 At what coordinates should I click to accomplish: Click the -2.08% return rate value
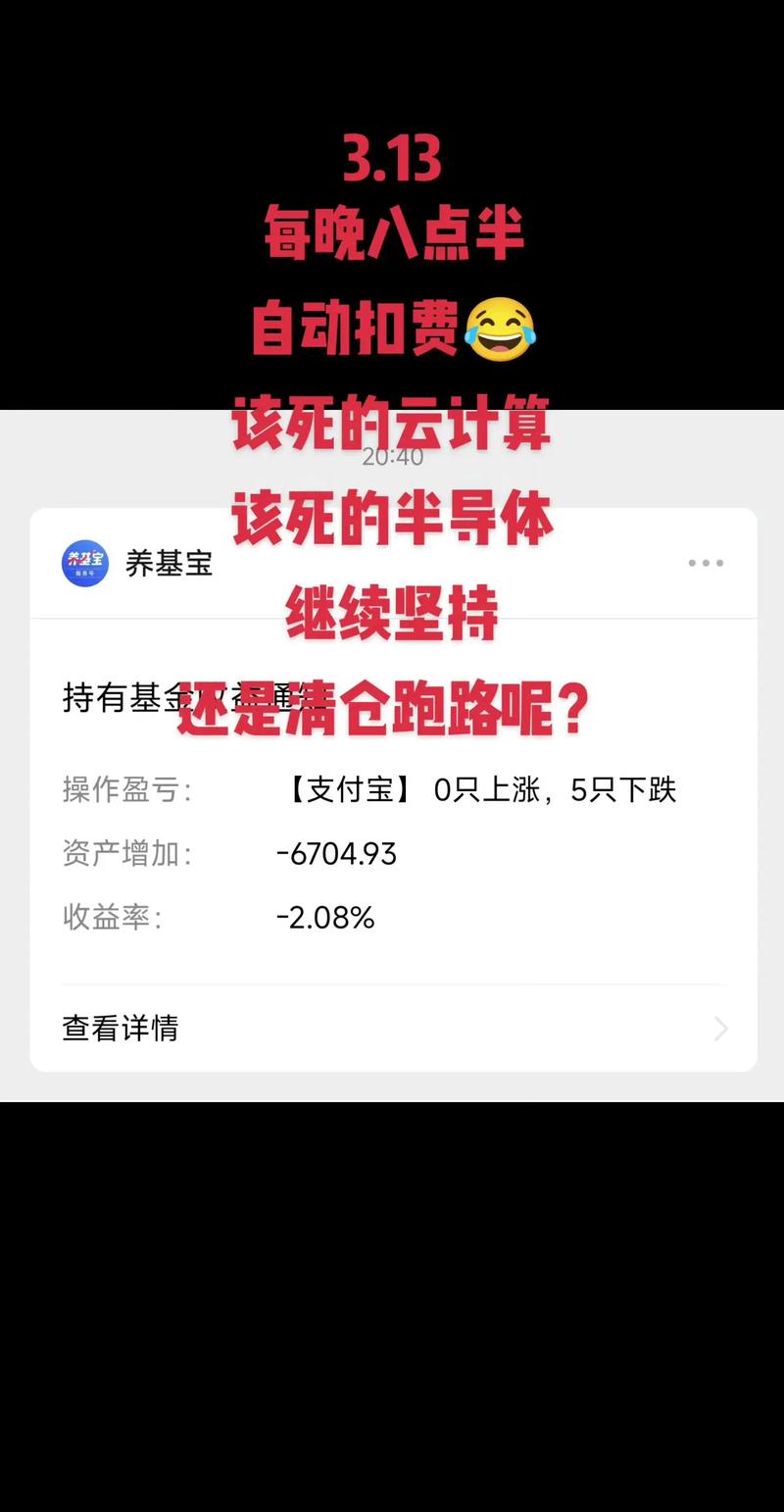(x=325, y=919)
